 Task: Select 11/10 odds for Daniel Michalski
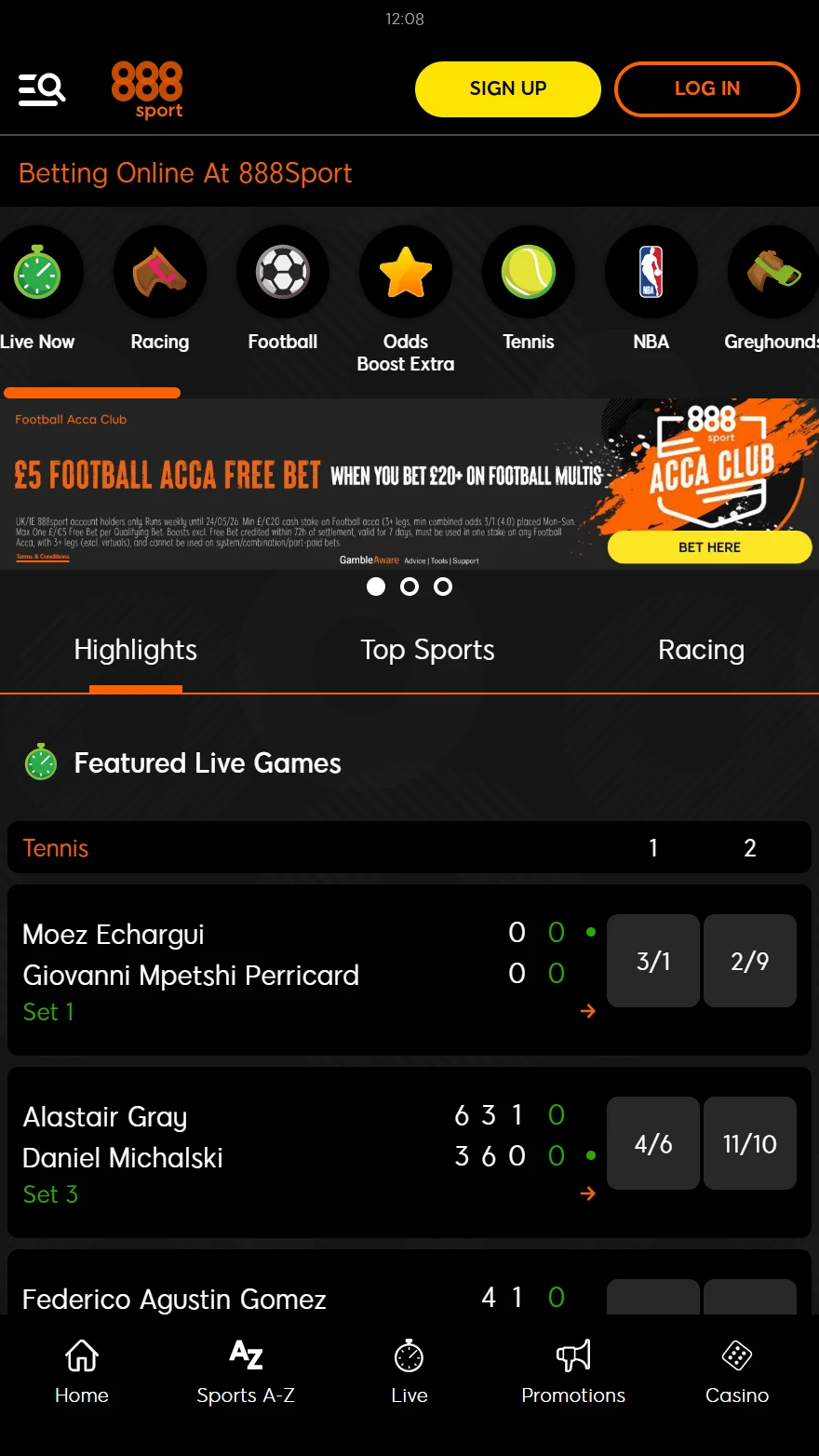750,1143
